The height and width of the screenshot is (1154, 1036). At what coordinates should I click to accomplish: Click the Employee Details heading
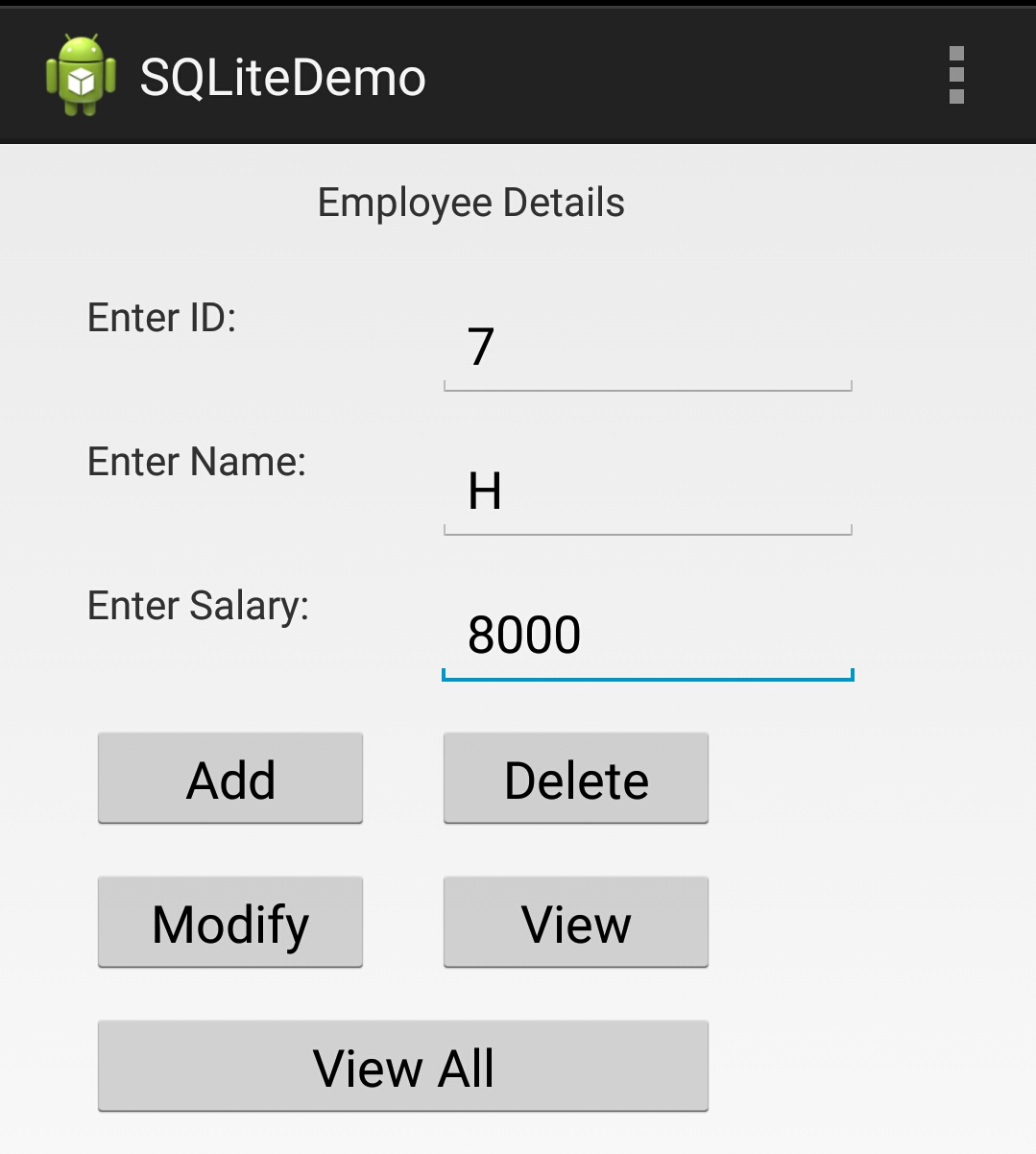point(470,203)
